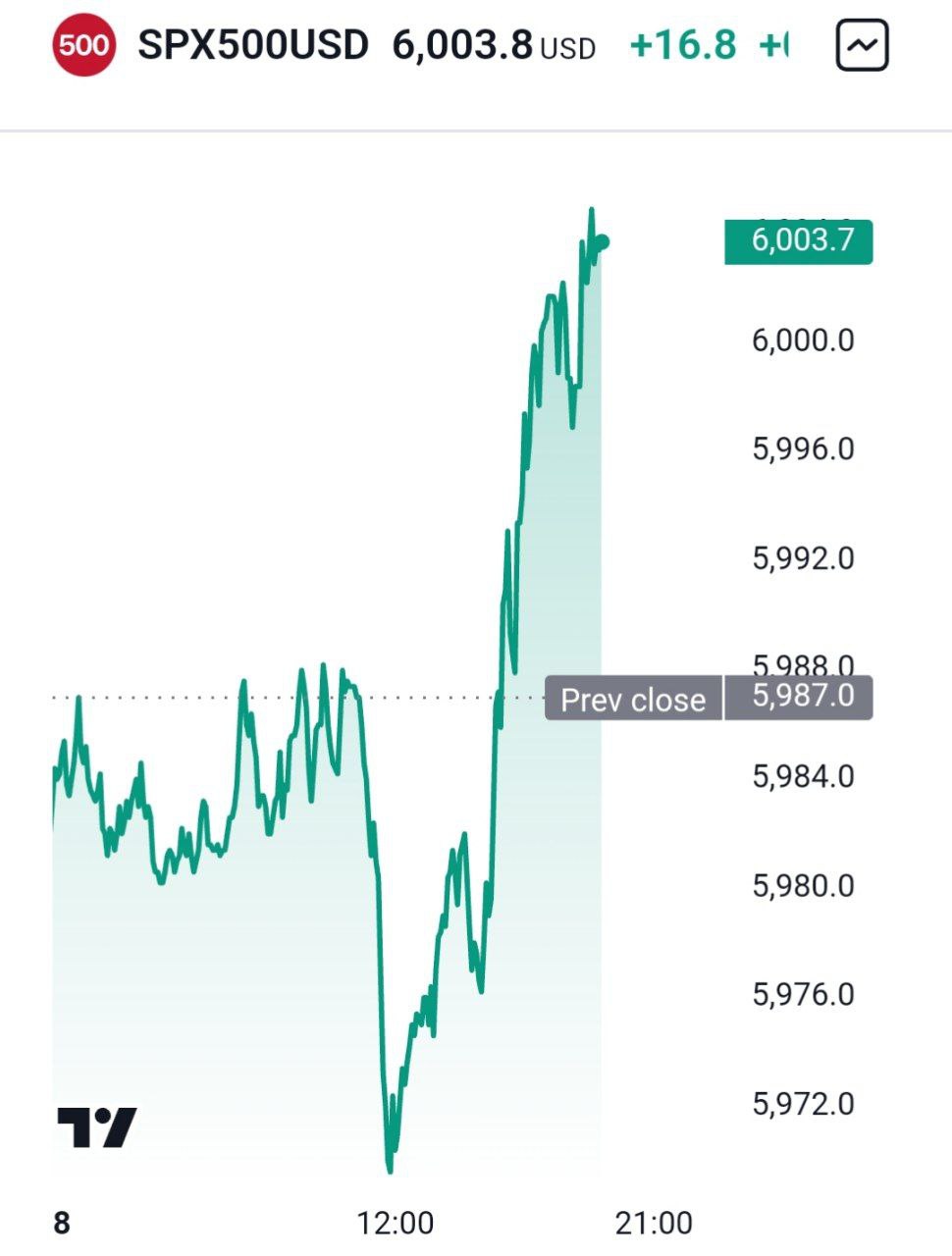
Task: Open the SPX500USD symbol page
Action: [x=252, y=45]
